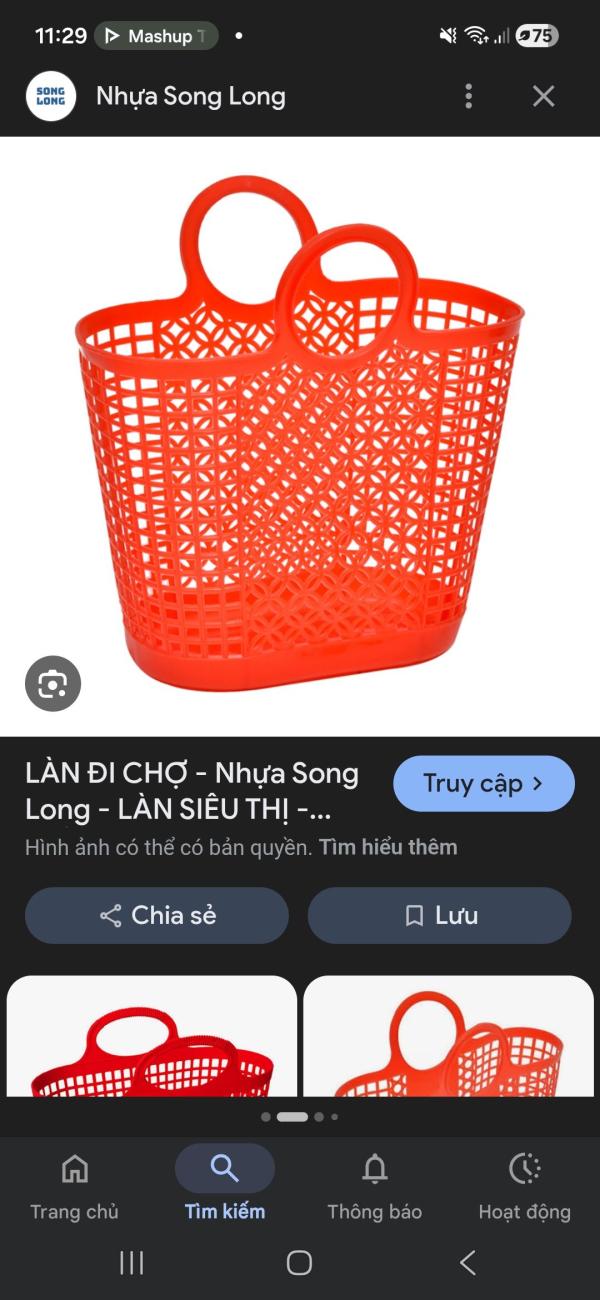Switch to the Tìm kiếm tab
Image resolution: width=600 pixels, height=1300 pixels.
(225, 1186)
